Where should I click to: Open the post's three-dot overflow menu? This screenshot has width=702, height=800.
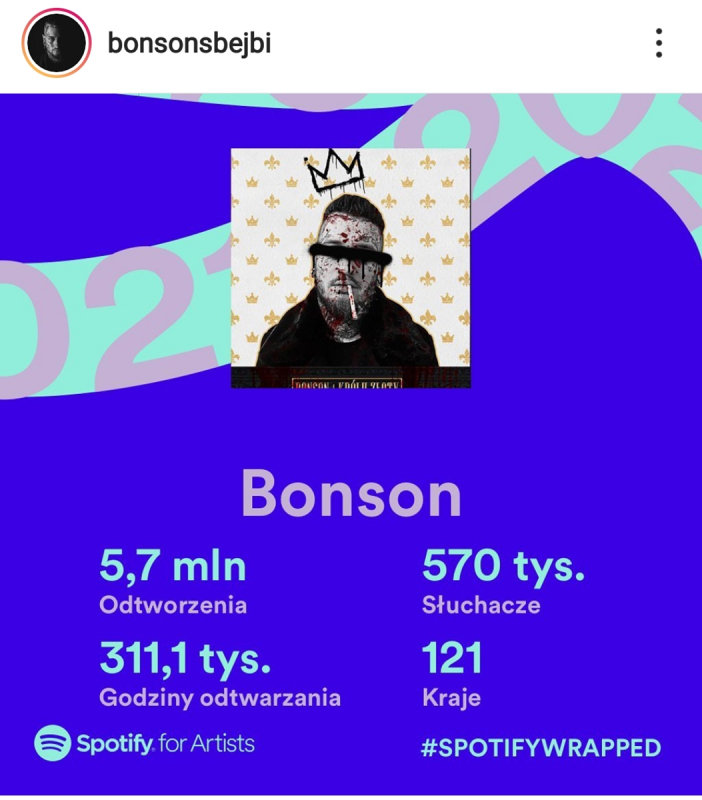click(x=658, y=44)
